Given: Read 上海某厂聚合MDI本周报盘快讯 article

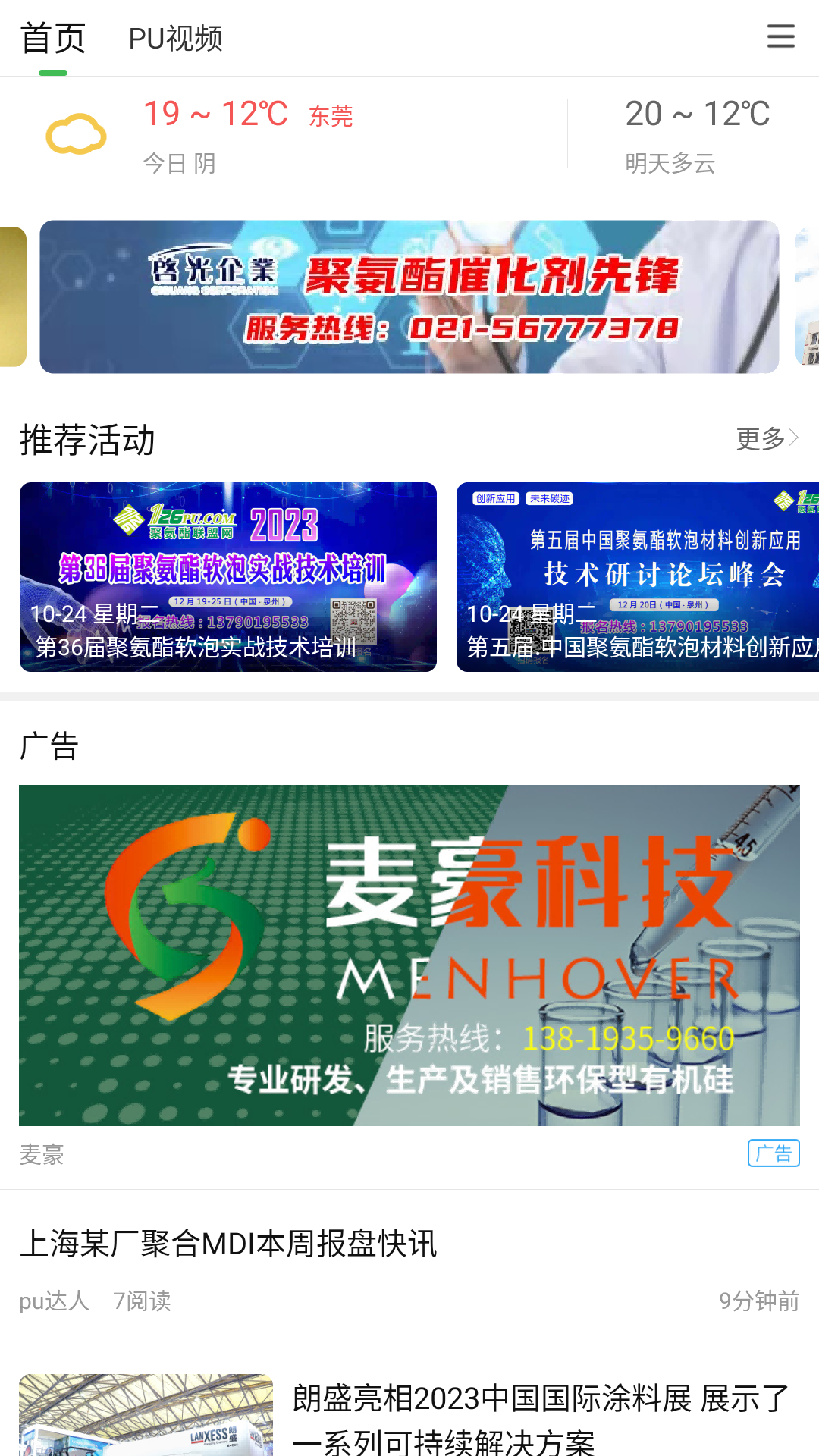Looking at the screenshot, I should [227, 1244].
